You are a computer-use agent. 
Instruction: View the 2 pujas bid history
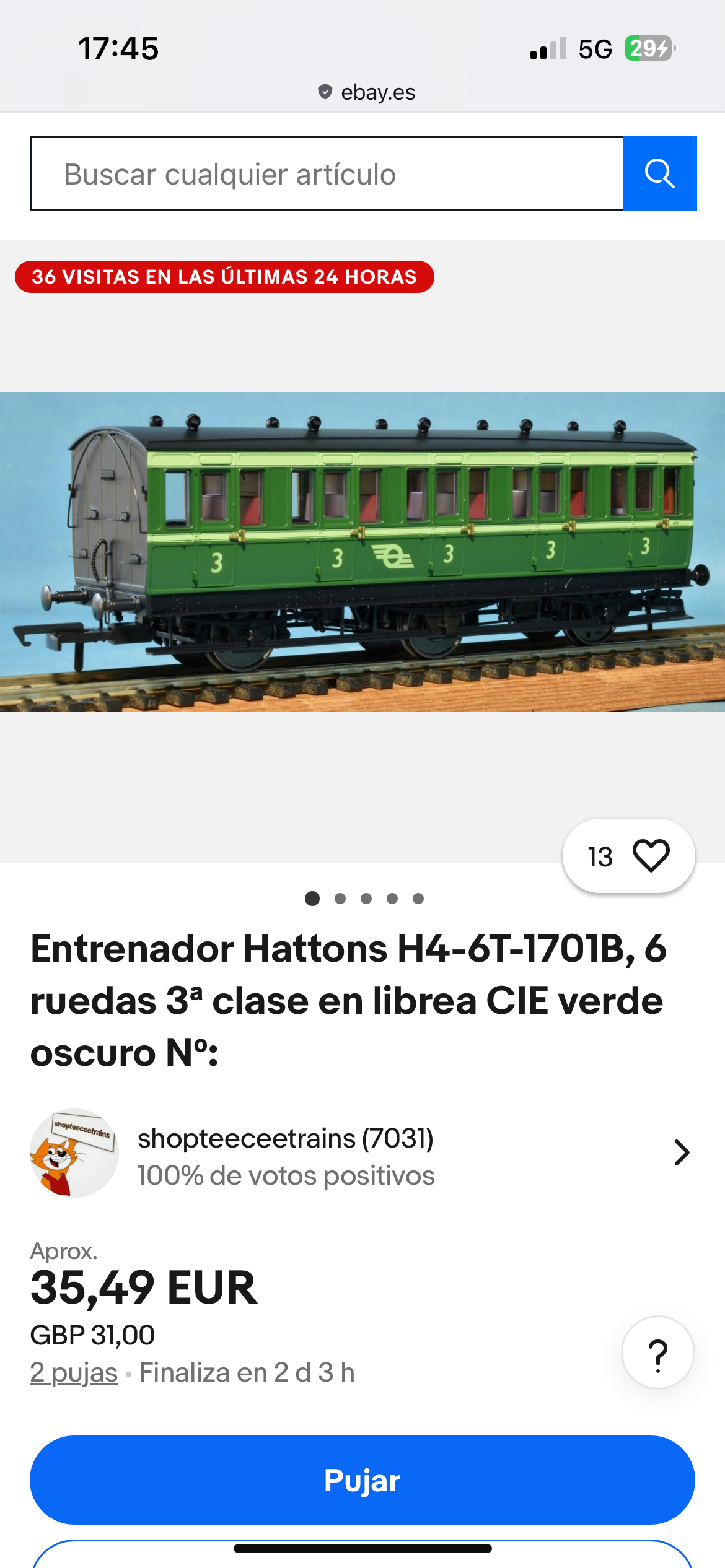pos(74,1372)
